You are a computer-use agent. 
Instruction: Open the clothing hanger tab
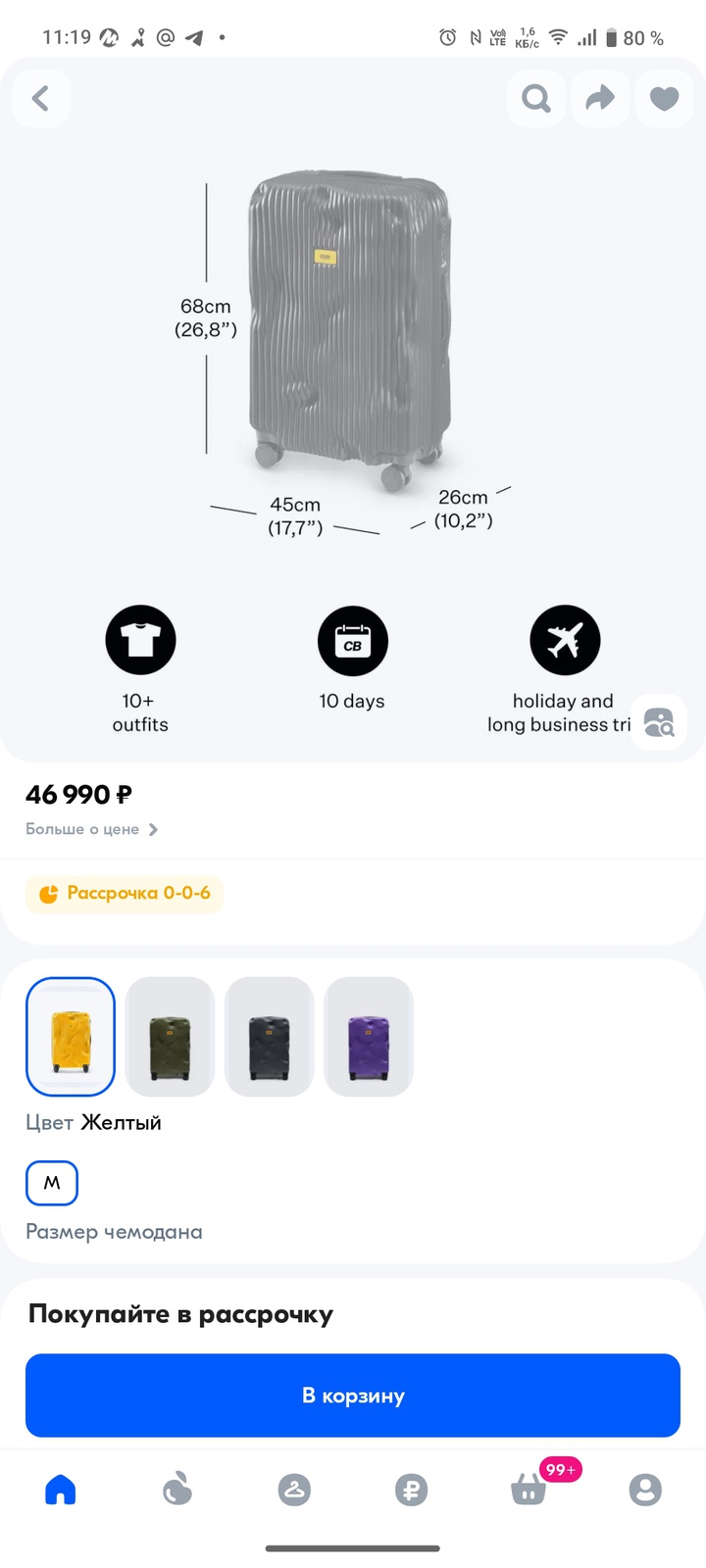[294, 1491]
